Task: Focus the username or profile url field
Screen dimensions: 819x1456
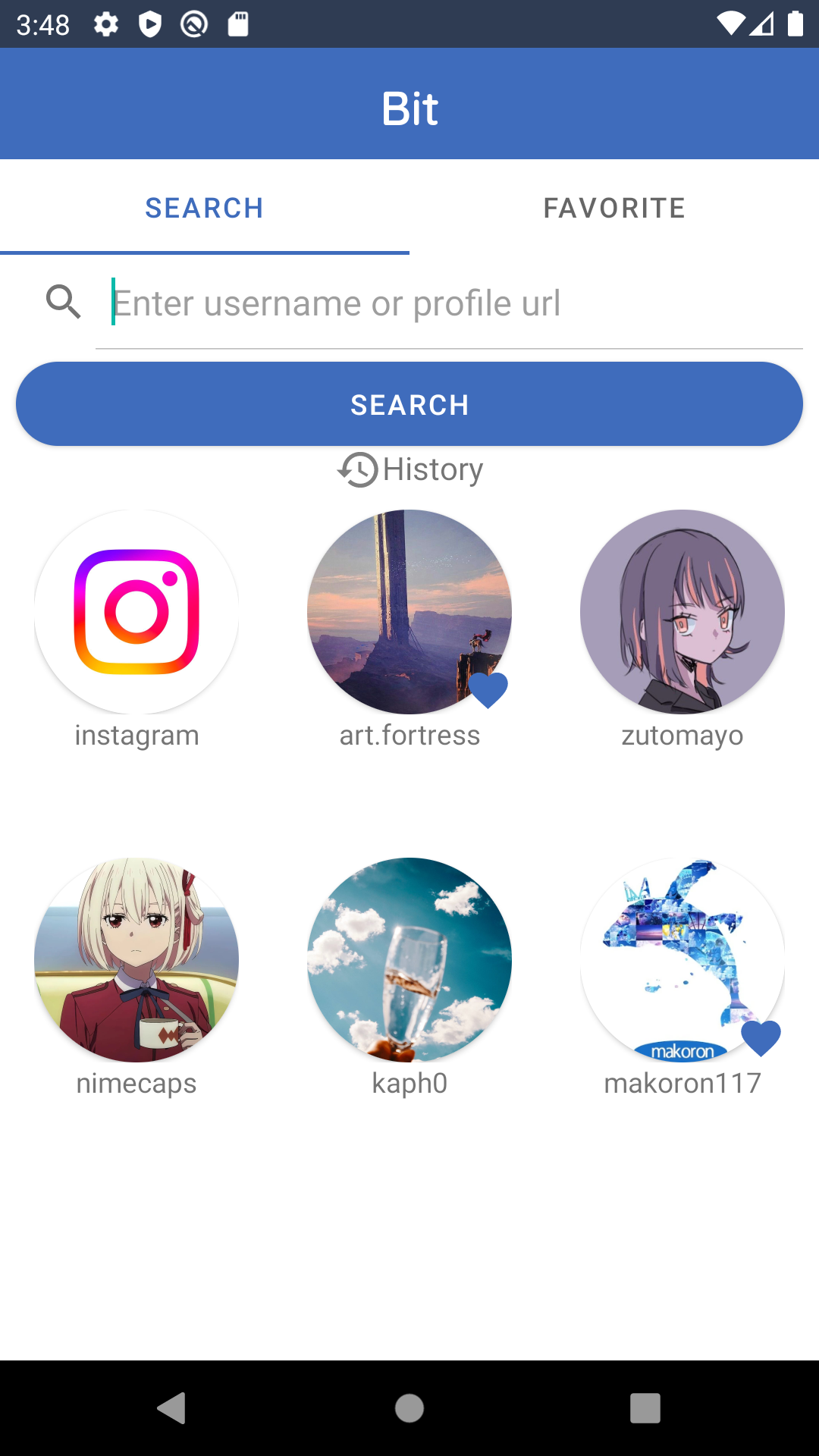Action: [x=449, y=303]
